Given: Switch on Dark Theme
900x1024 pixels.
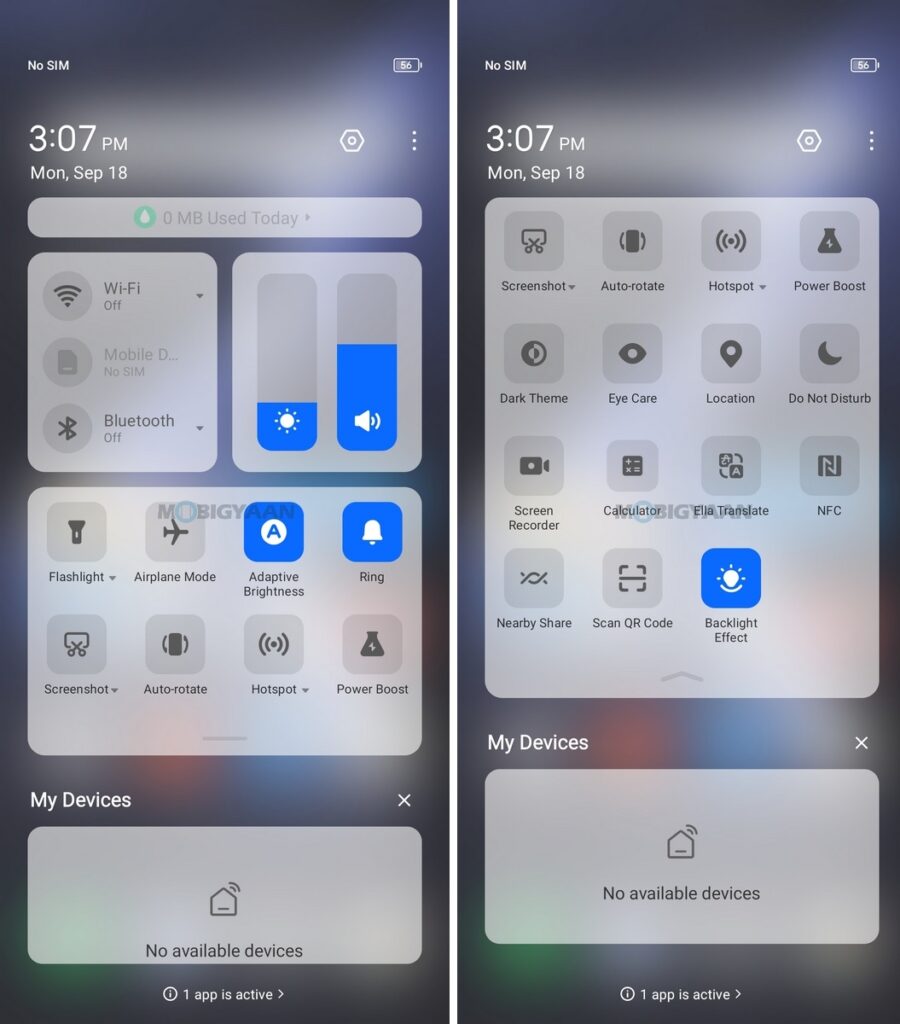Looking at the screenshot, I should (x=534, y=354).
